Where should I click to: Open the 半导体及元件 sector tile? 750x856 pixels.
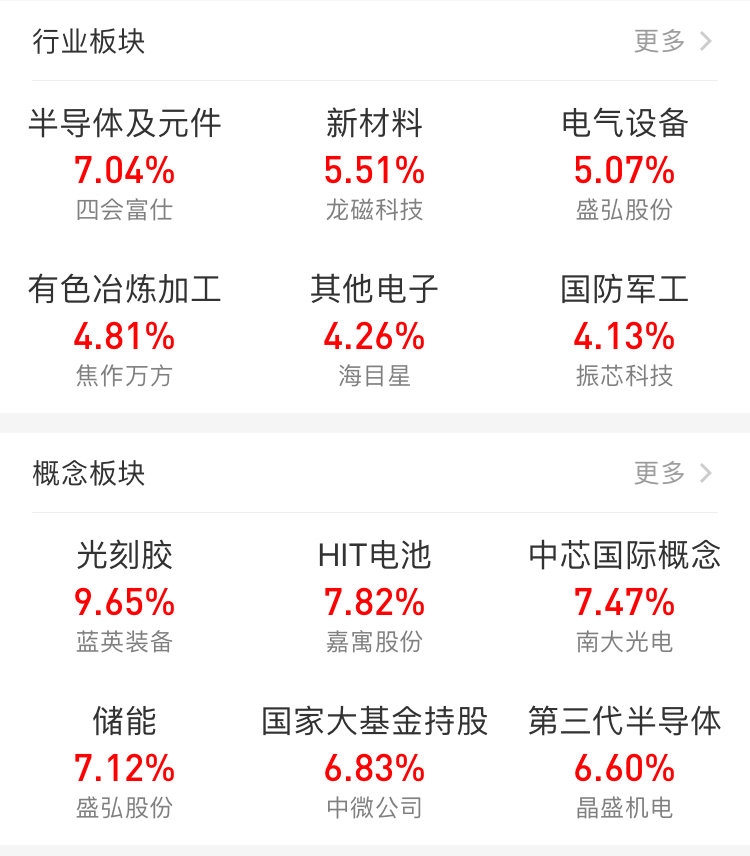pos(125,166)
